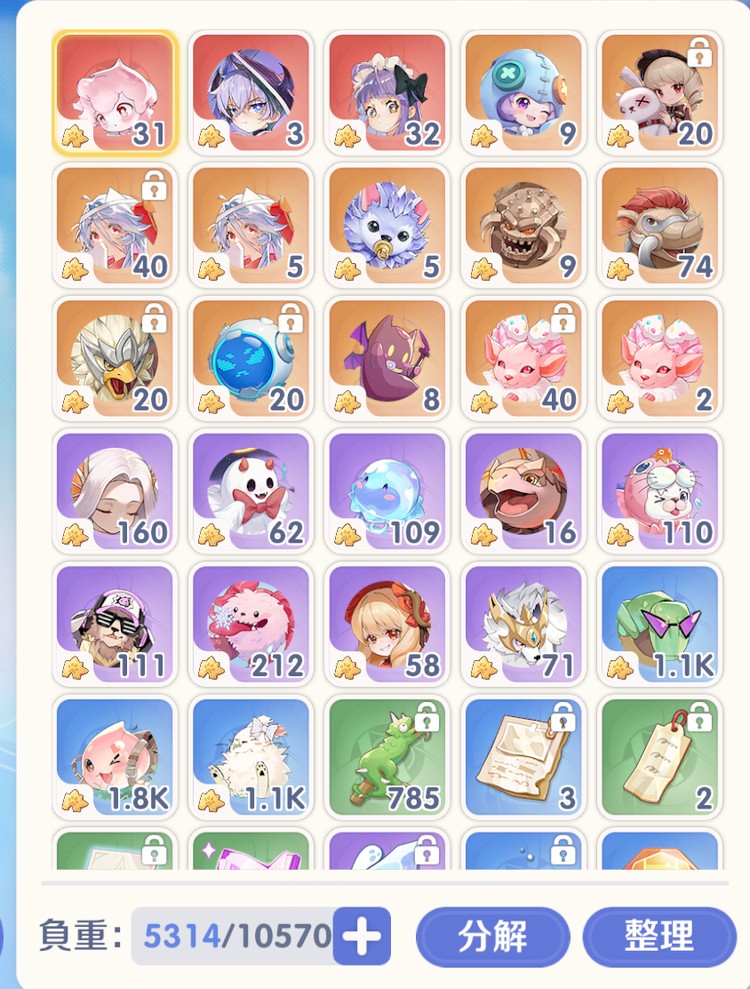
Task: Open the purple bat item with count 8
Action: tap(387, 358)
